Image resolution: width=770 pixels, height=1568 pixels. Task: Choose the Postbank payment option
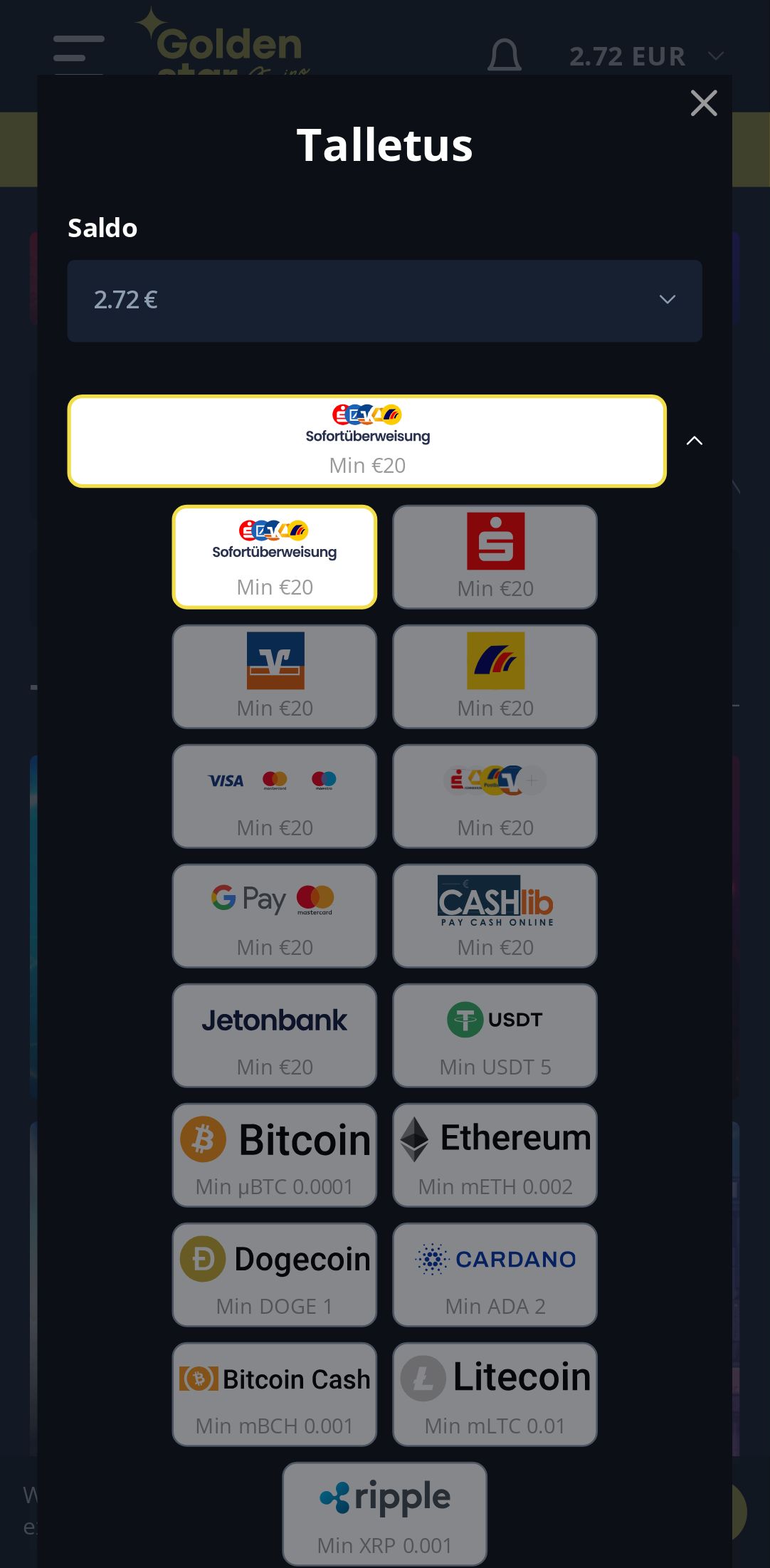coord(495,676)
